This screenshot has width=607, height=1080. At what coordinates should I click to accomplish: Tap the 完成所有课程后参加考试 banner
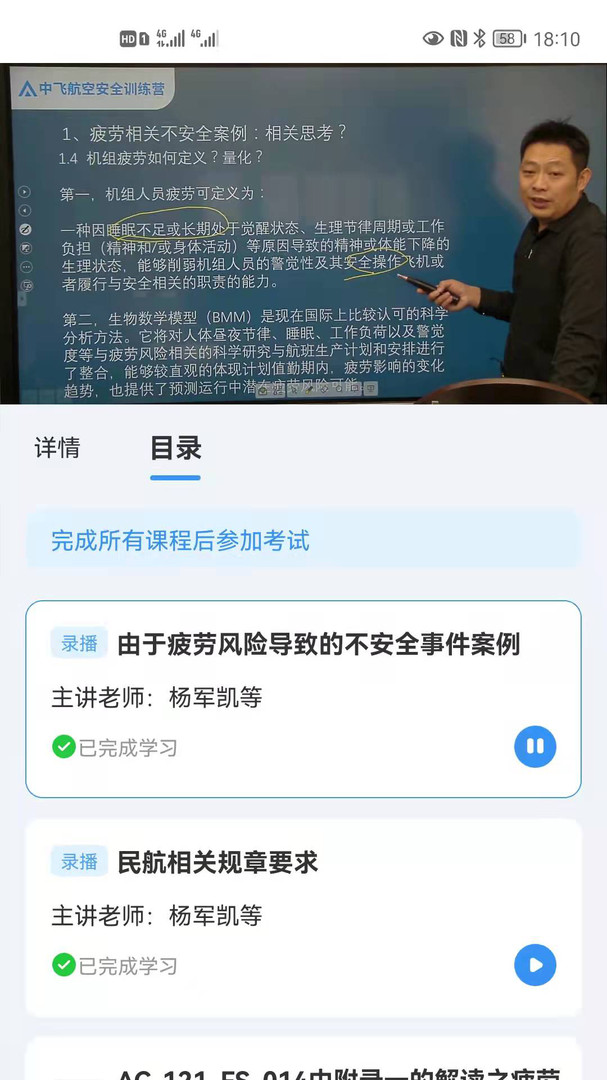click(303, 541)
